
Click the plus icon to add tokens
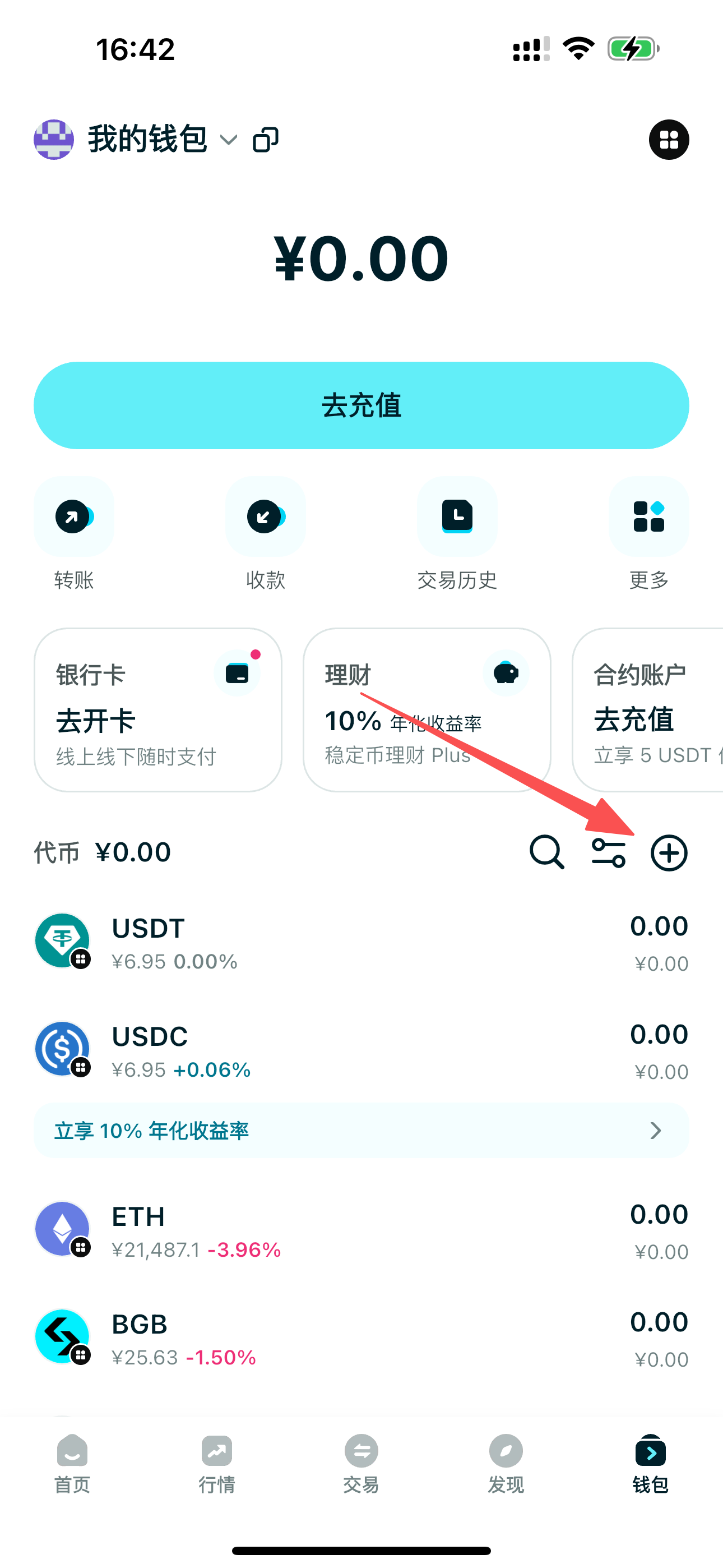668,852
